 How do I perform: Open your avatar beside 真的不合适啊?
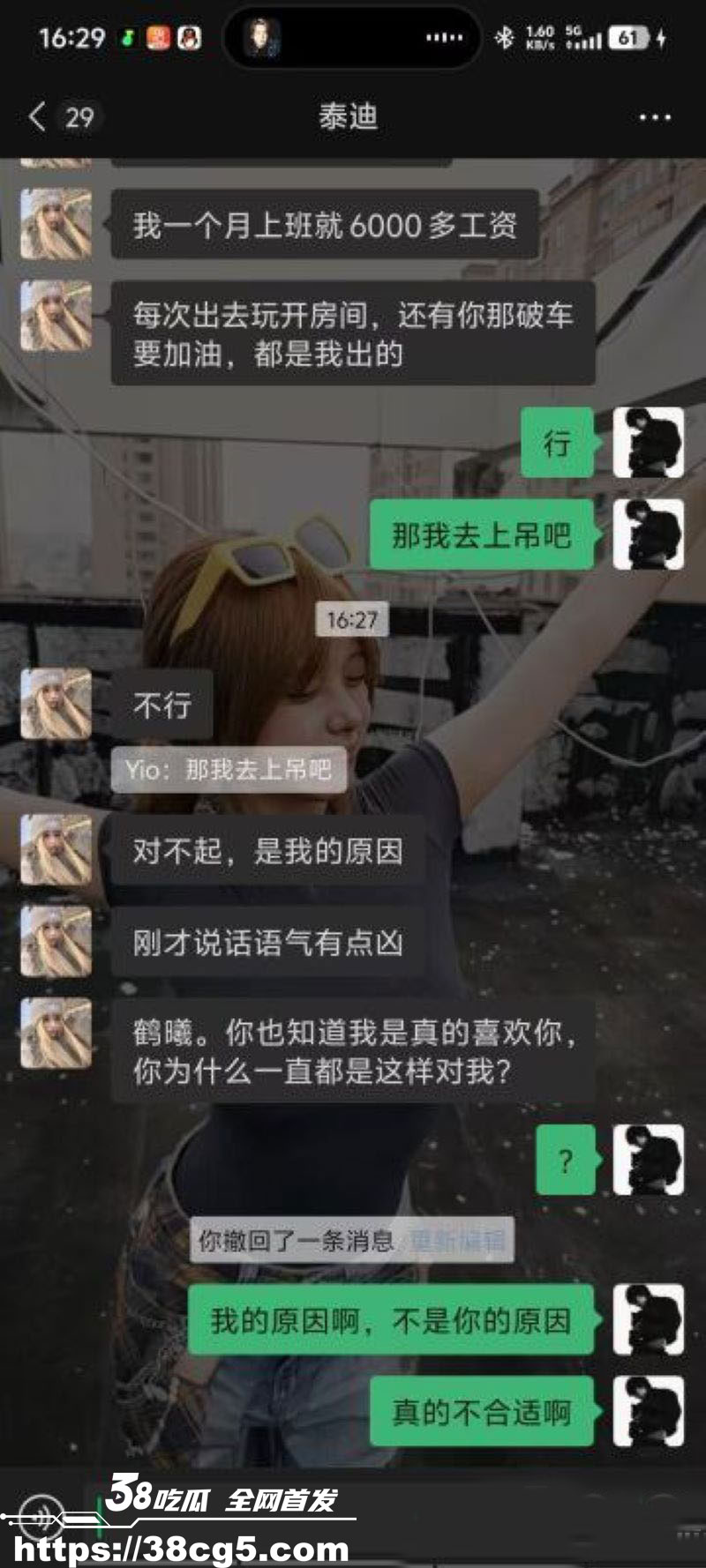pos(648,1411)
